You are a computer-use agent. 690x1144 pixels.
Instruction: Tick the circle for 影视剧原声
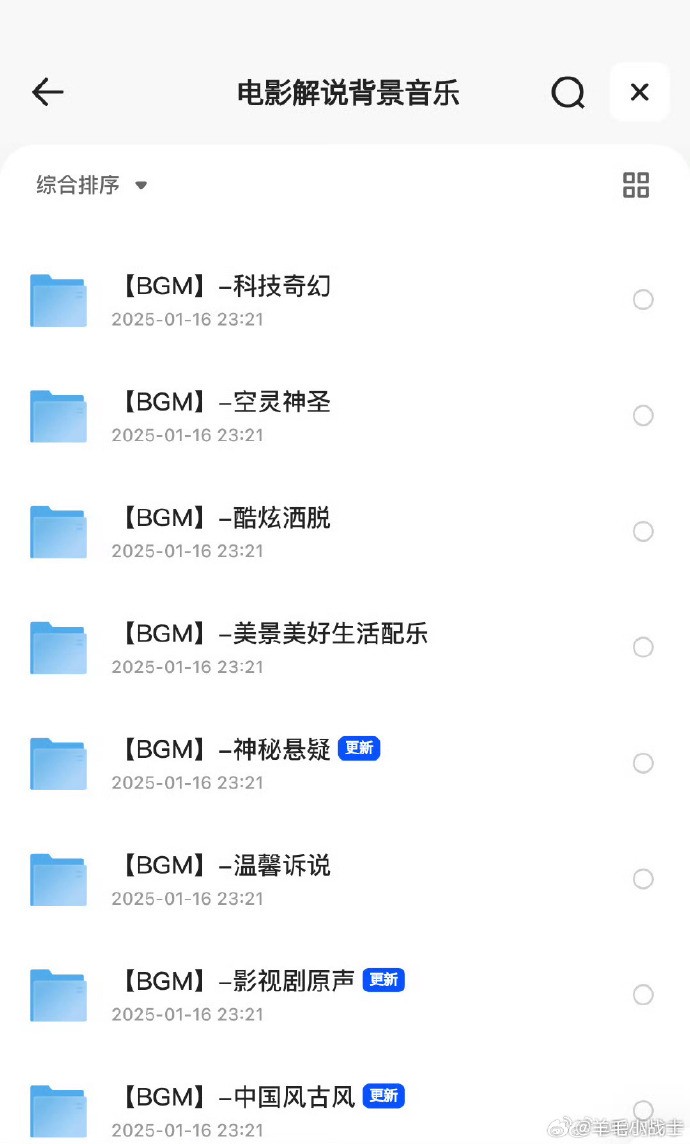click(x=643, y=995)
